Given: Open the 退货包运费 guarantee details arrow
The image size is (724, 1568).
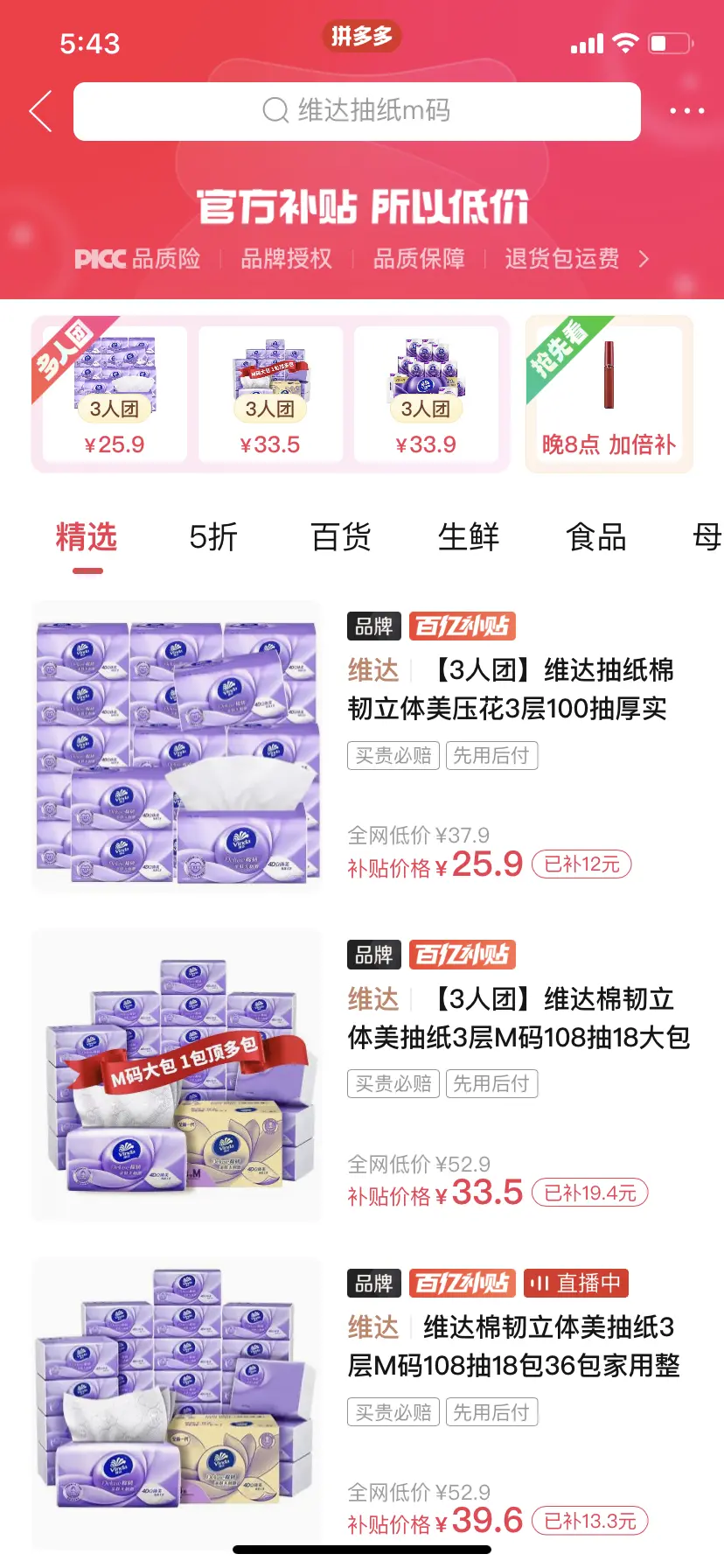Looking at the screenshot, I should (644, 259).
